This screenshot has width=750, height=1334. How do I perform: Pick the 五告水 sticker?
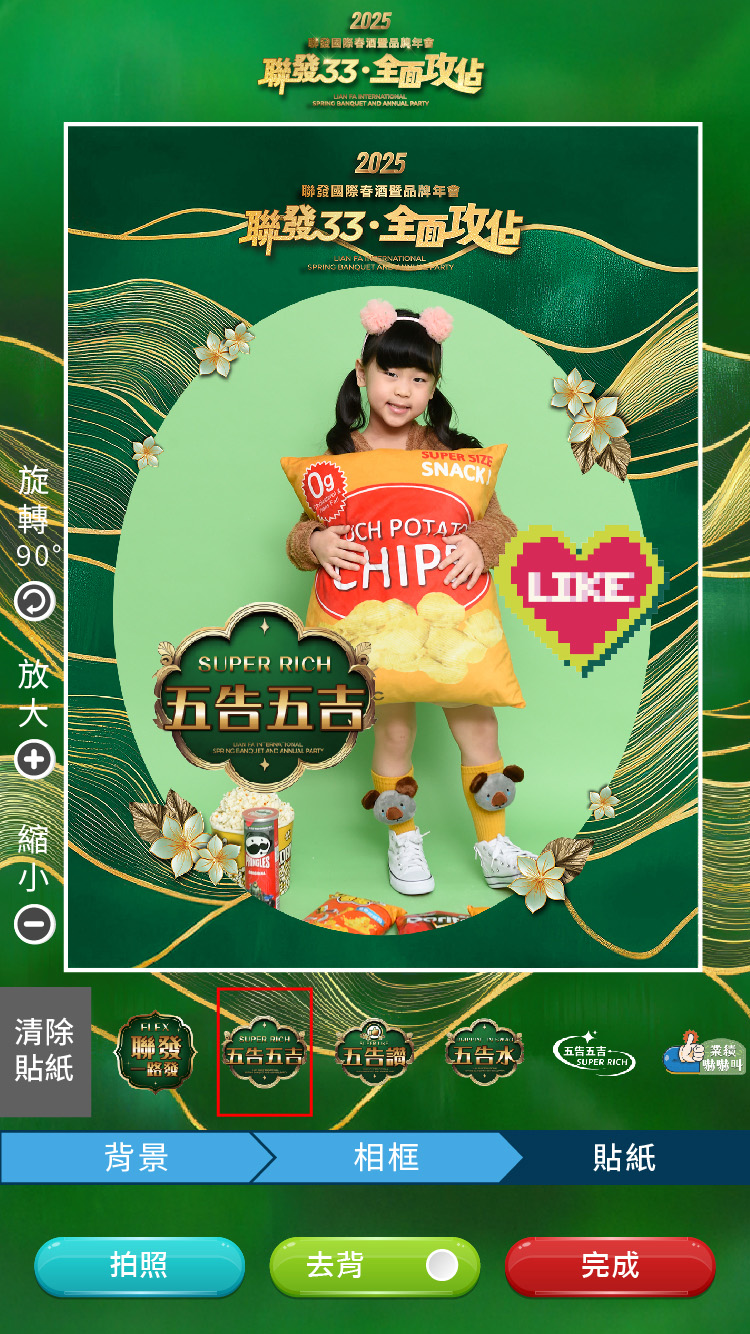[485, 1051]
